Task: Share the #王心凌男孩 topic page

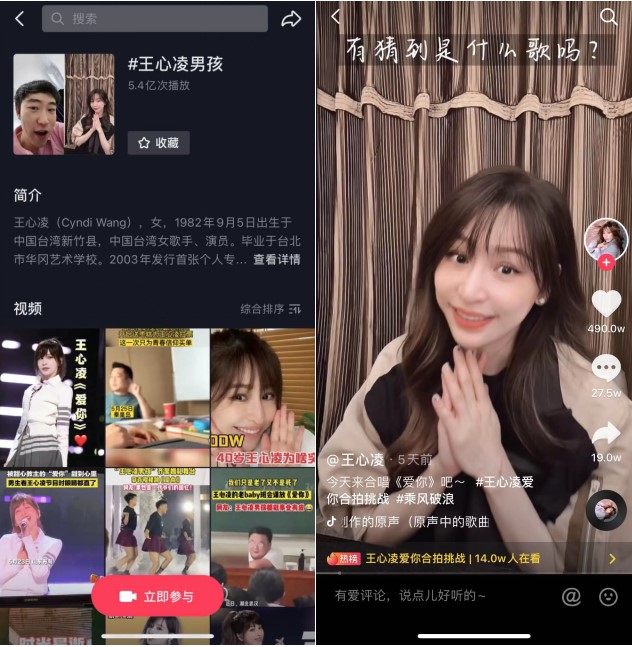Action: 291,18
